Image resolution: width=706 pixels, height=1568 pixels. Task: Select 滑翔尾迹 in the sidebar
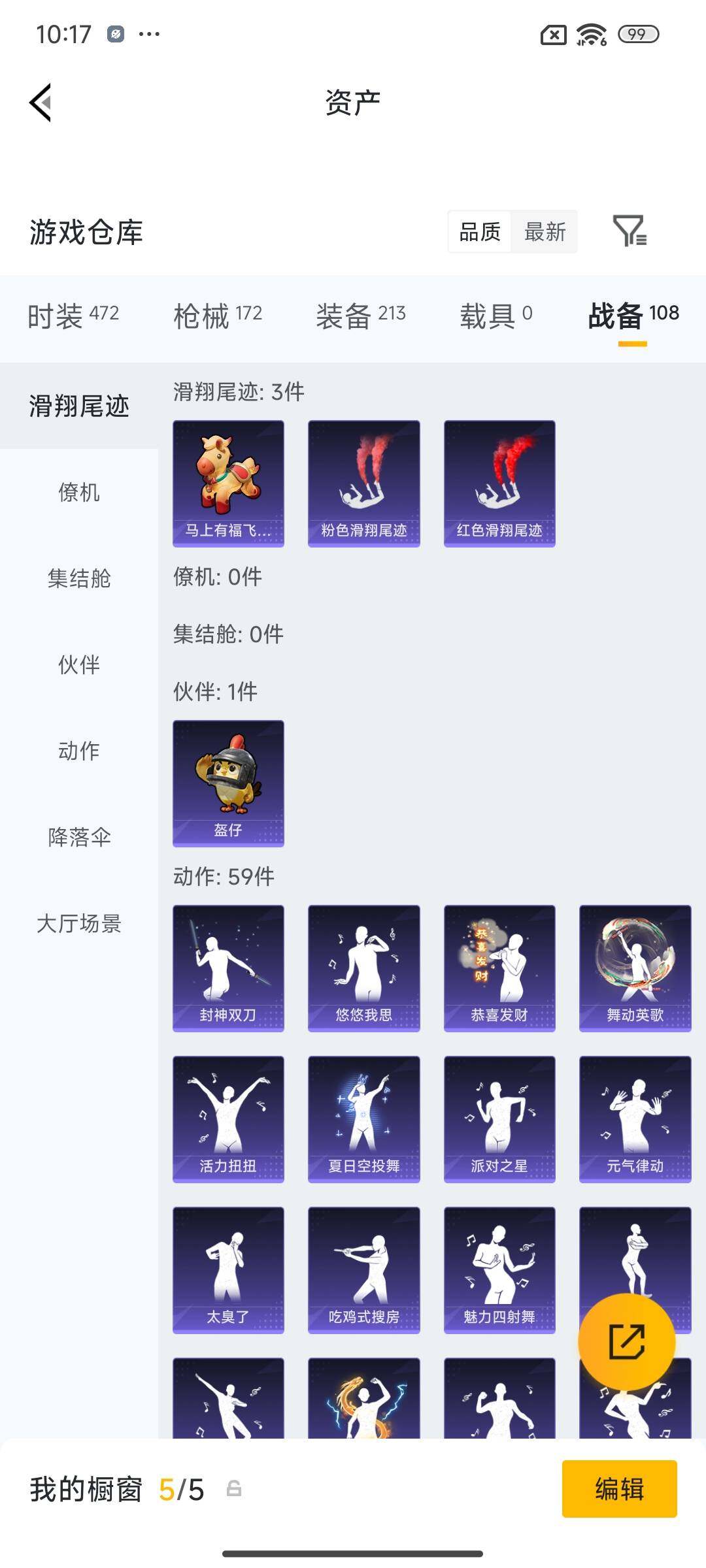[x=78, y=405]
